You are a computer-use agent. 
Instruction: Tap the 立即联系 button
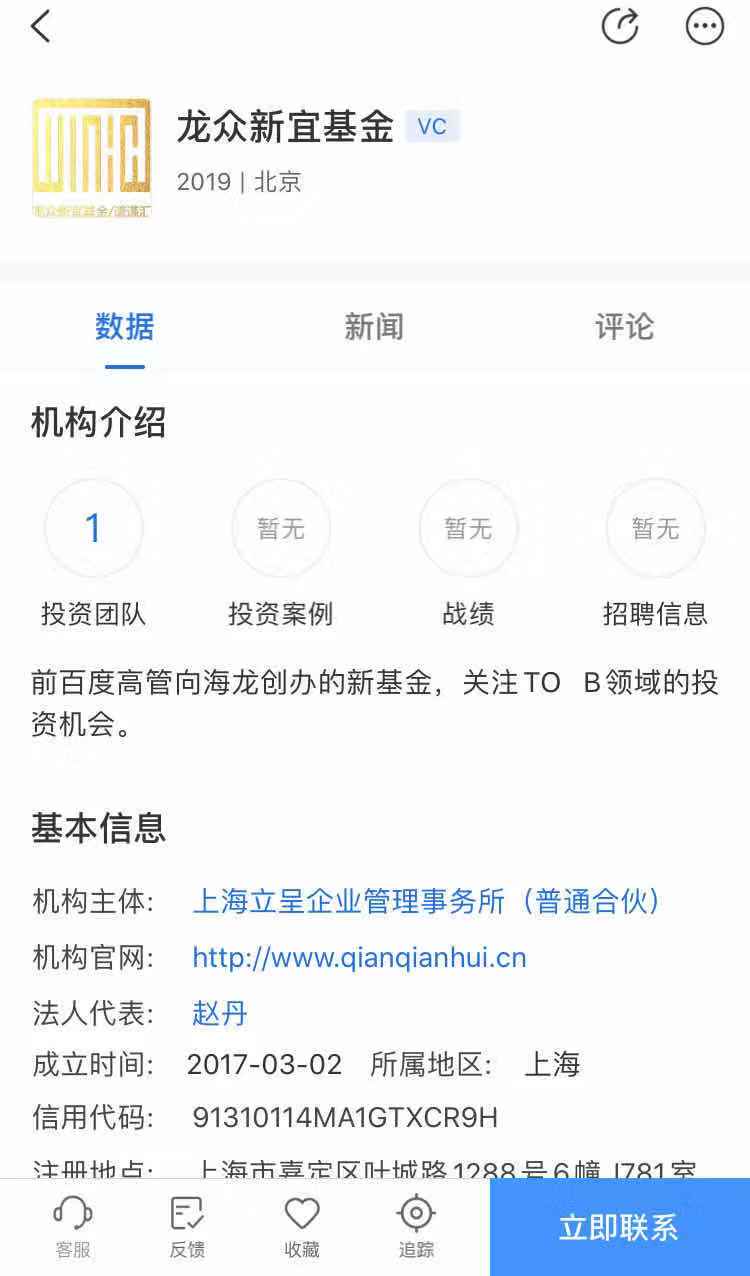(620, 1227)
